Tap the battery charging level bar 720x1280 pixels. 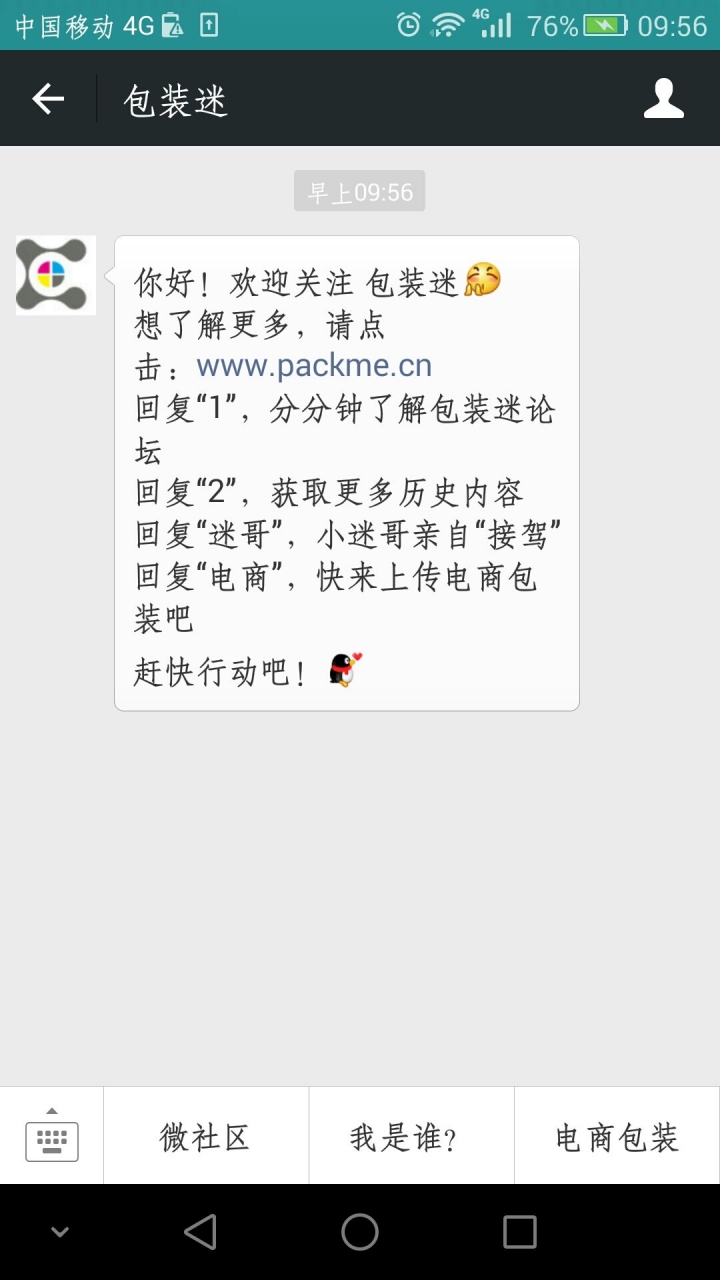pos(603,26)
